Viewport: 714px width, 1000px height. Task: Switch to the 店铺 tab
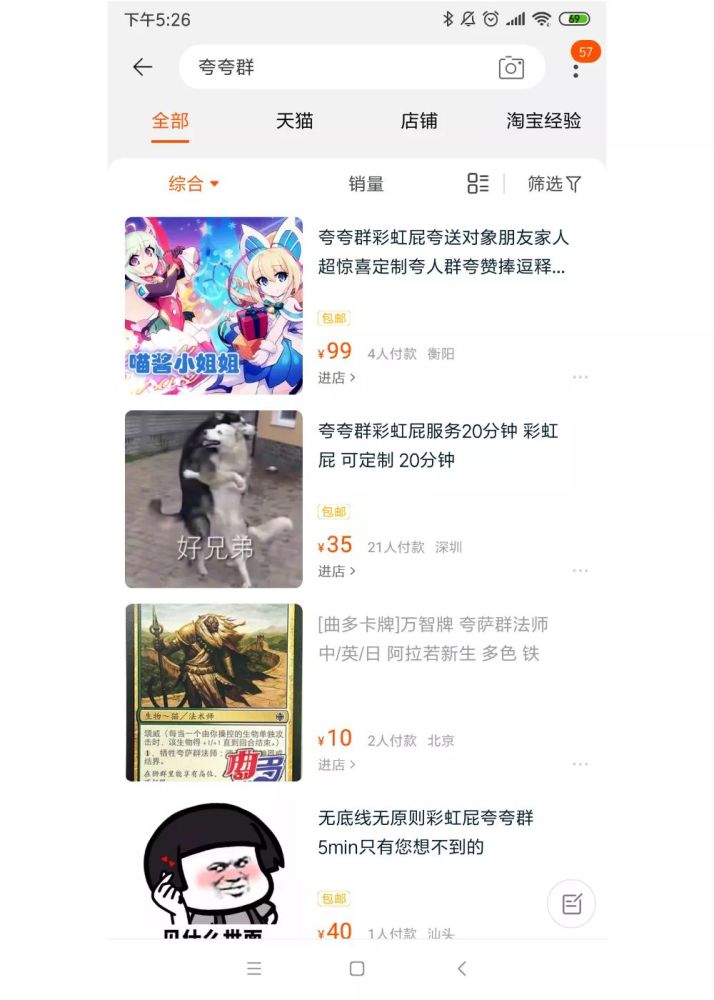(419, 121)
